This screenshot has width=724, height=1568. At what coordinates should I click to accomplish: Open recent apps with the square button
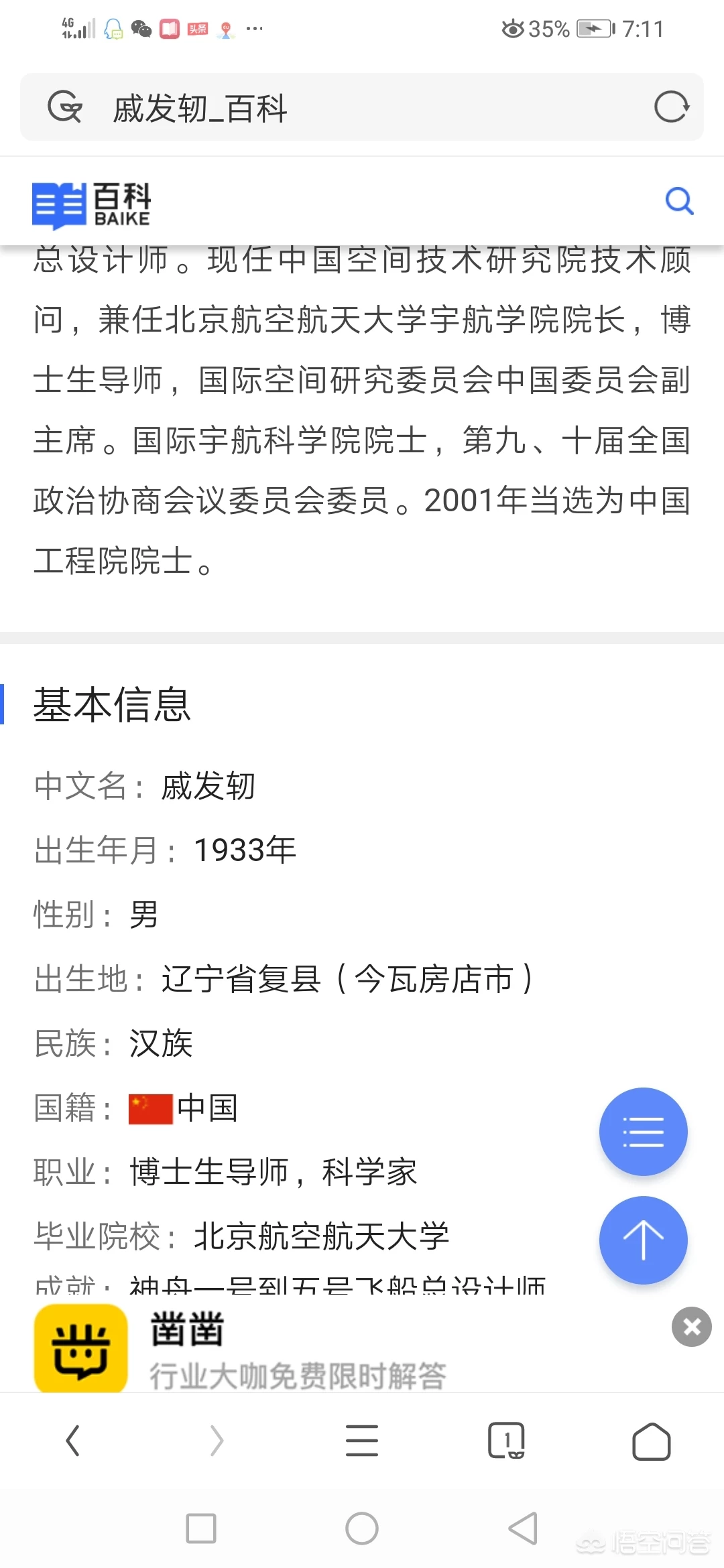pyautogui.click(x=201, y=1528)
